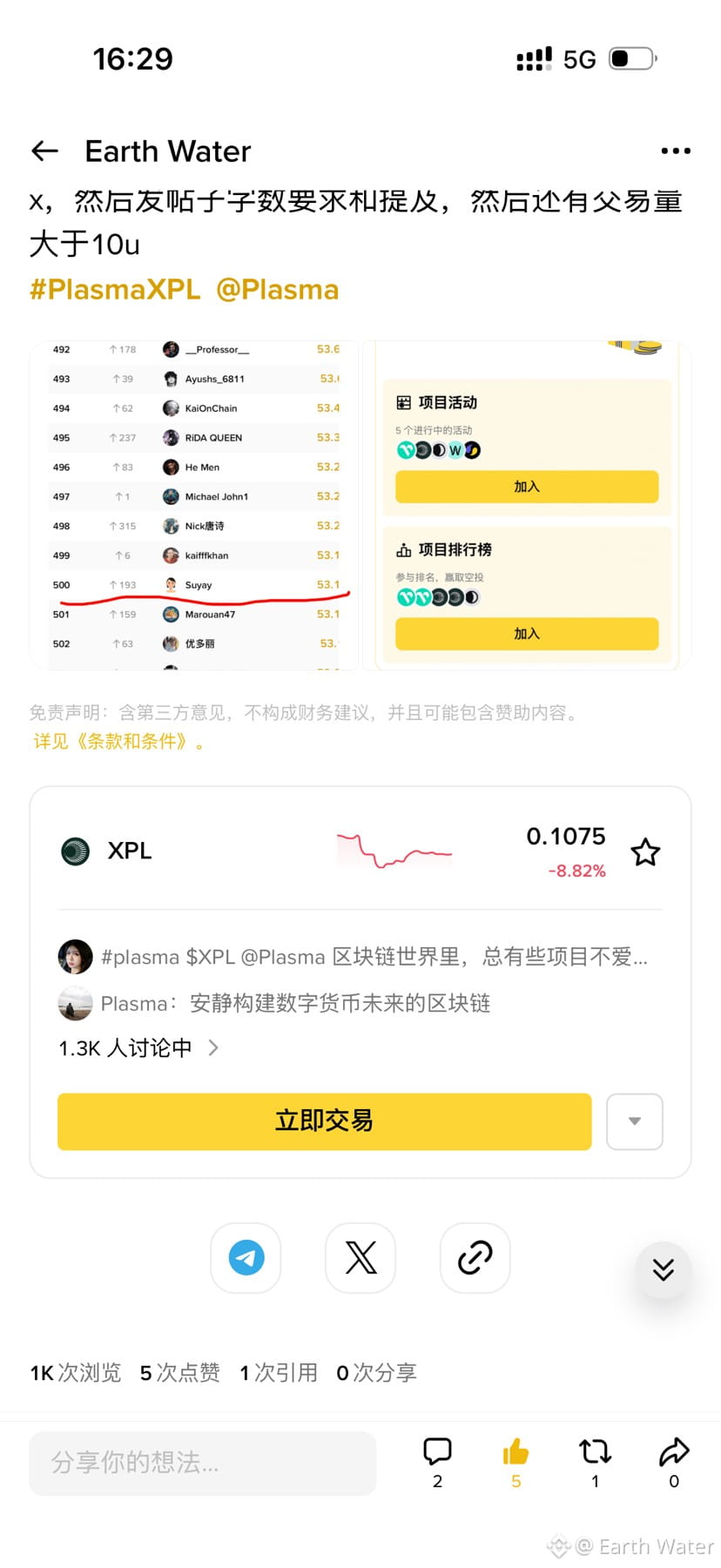Add XPL to favorites with star

tap(645, 852)
